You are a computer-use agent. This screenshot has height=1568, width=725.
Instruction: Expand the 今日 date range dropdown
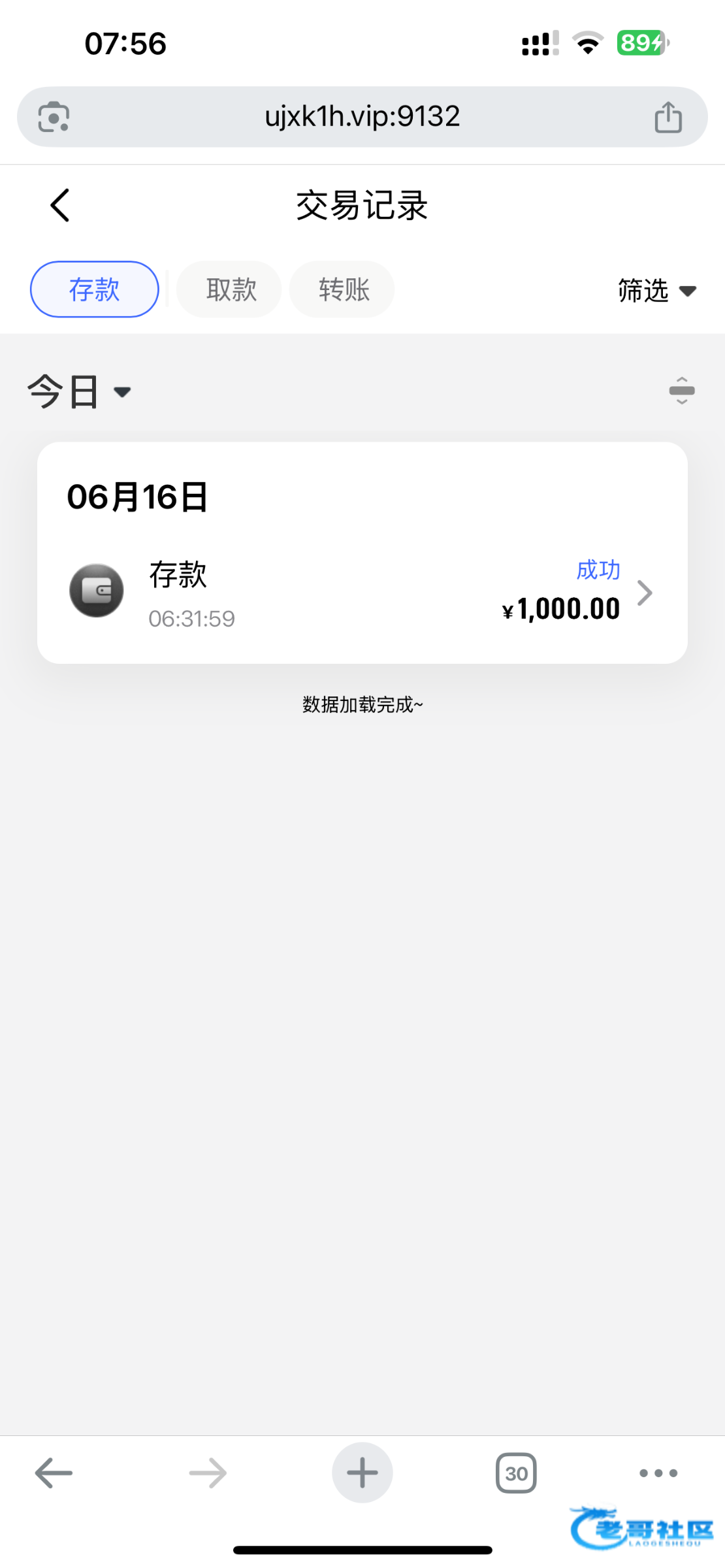(x=80, y=392)
